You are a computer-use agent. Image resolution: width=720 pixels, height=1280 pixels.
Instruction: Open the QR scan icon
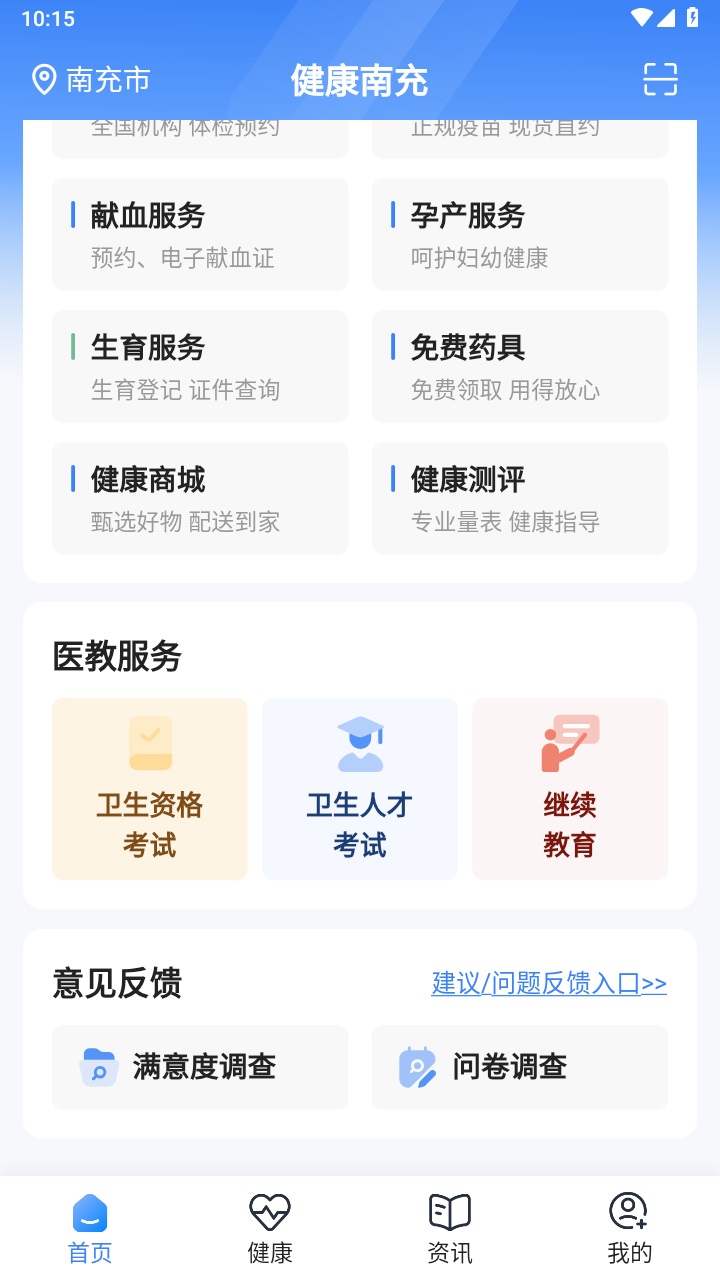pos(660,79)
